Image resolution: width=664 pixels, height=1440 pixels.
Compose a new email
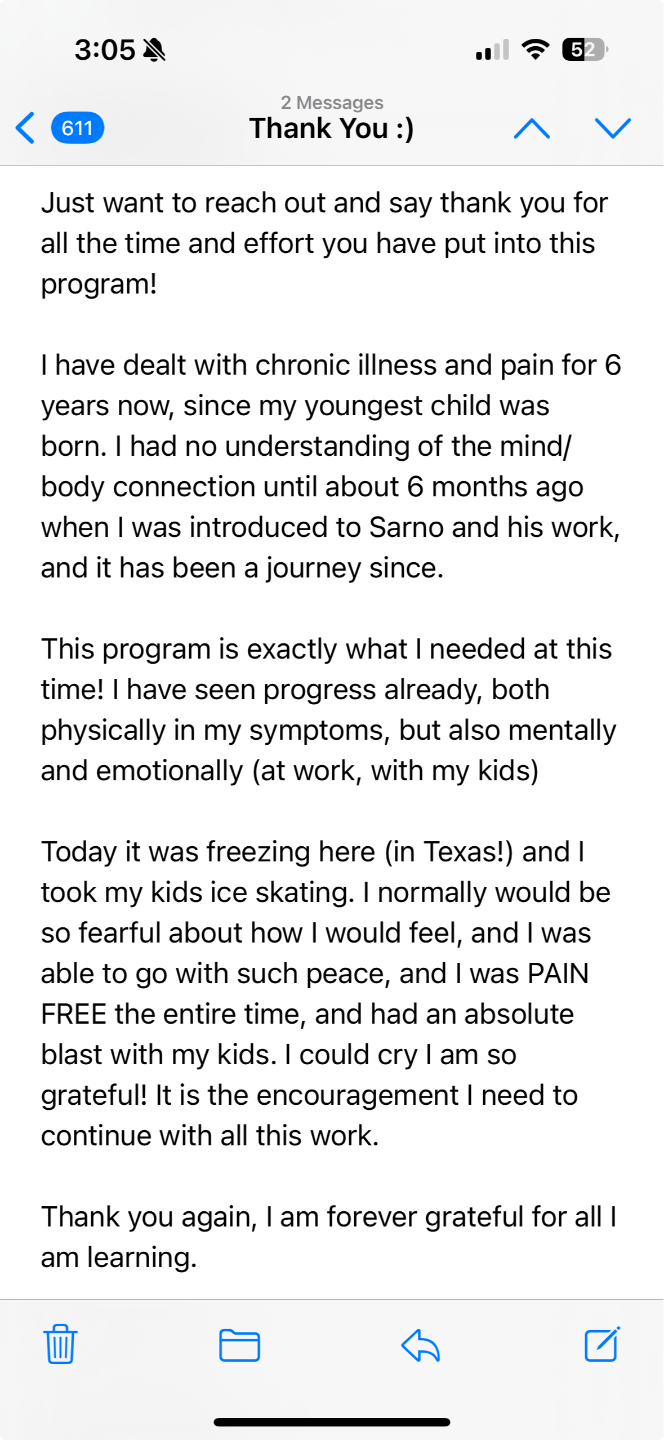[x=602, y=1344]
